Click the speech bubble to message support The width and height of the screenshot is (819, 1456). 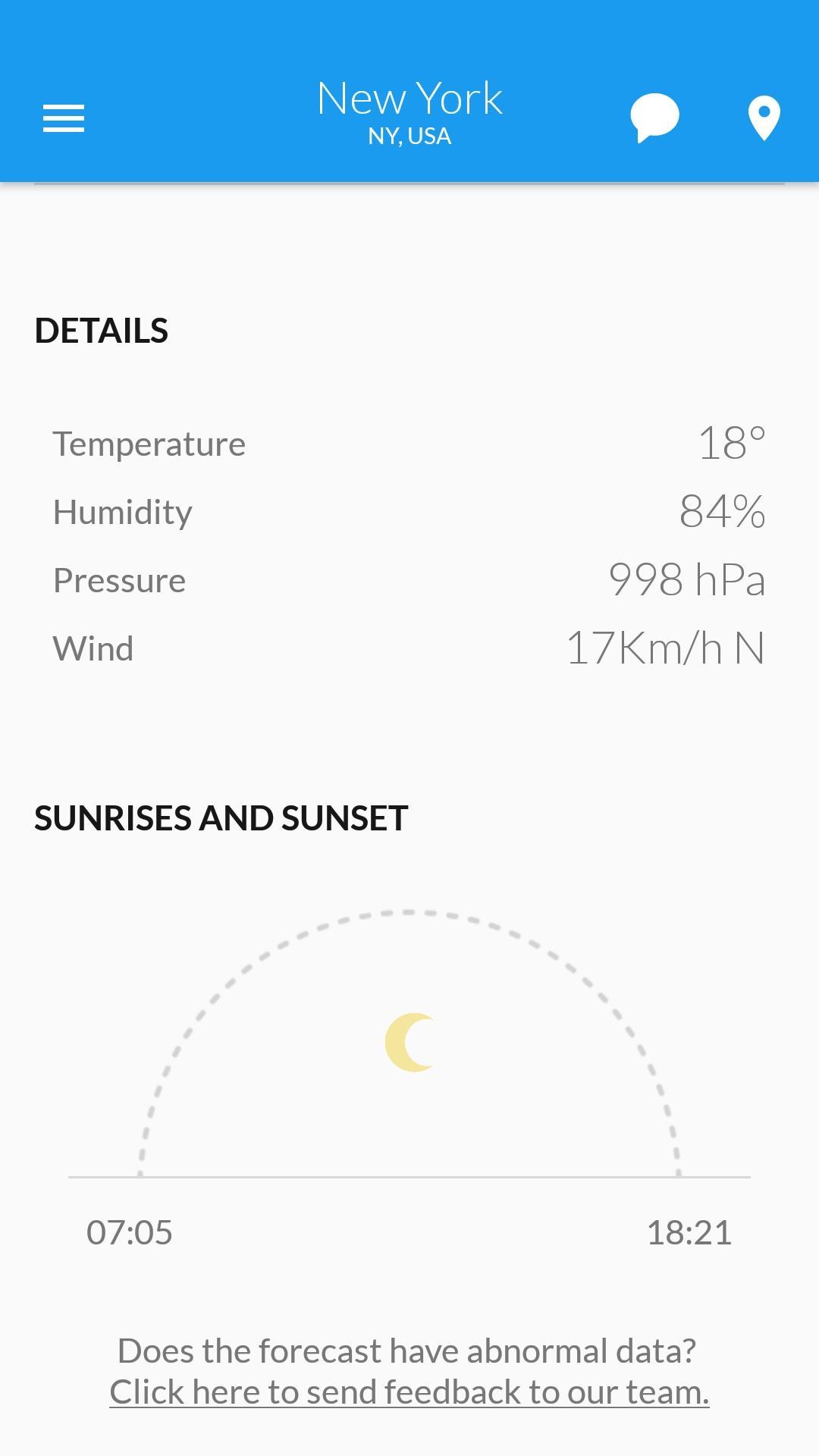[654, 115]
